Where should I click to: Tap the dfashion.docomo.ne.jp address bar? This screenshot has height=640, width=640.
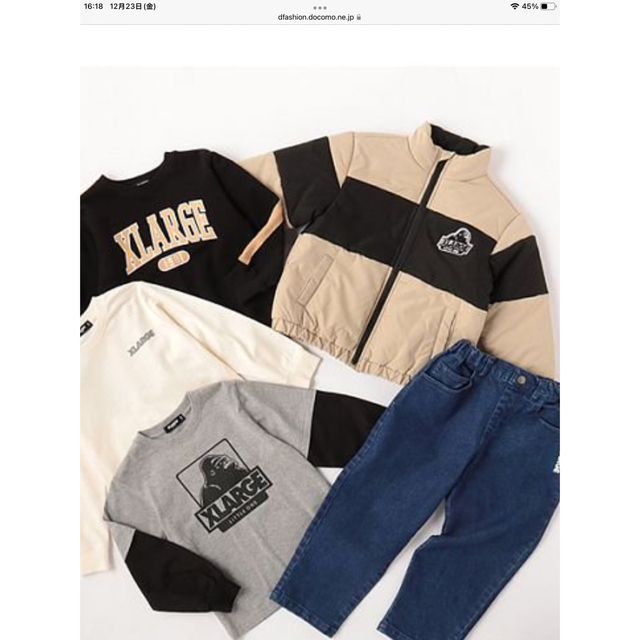pos(318,17)
